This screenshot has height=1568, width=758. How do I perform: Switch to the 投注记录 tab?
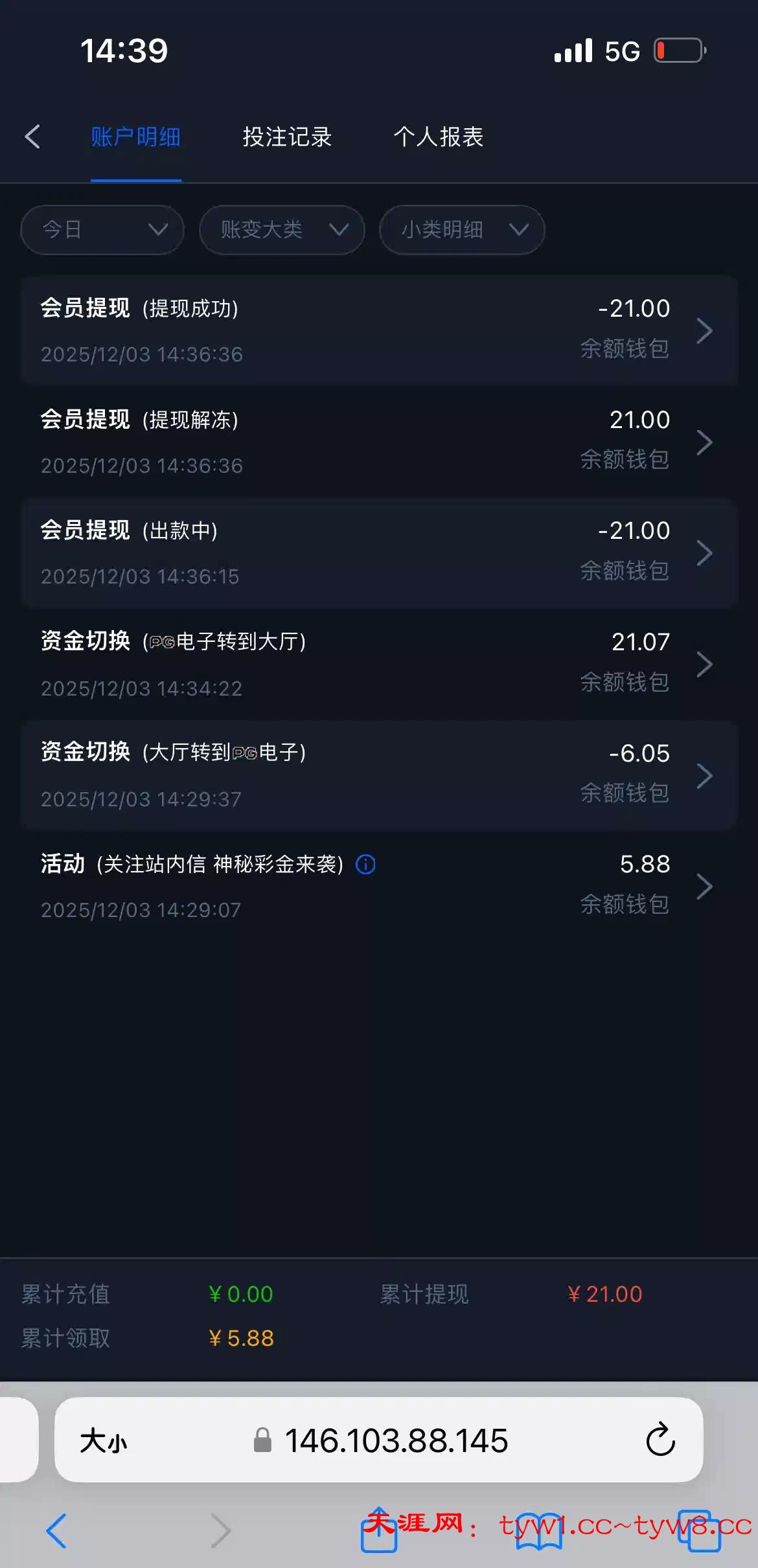287,137
